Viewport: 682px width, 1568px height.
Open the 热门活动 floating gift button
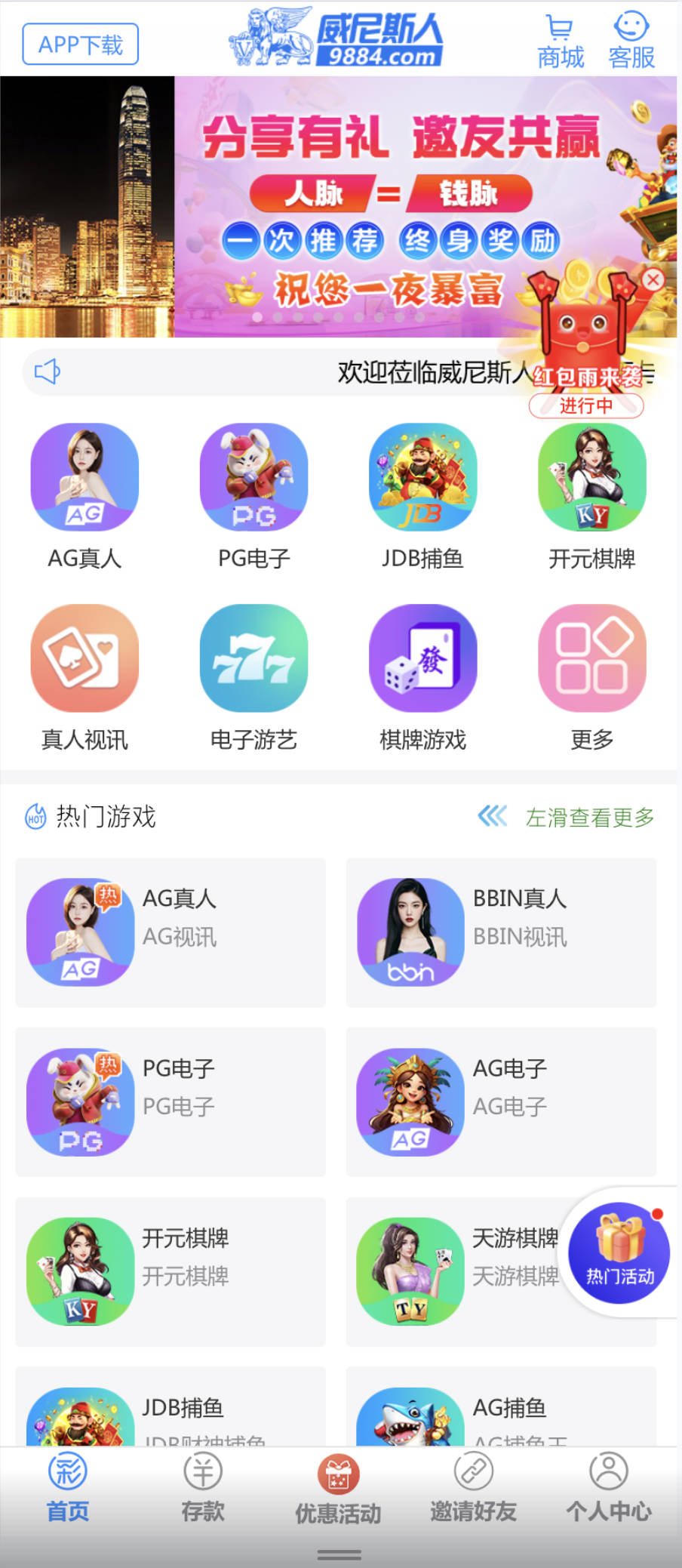tap(619, 1252)
